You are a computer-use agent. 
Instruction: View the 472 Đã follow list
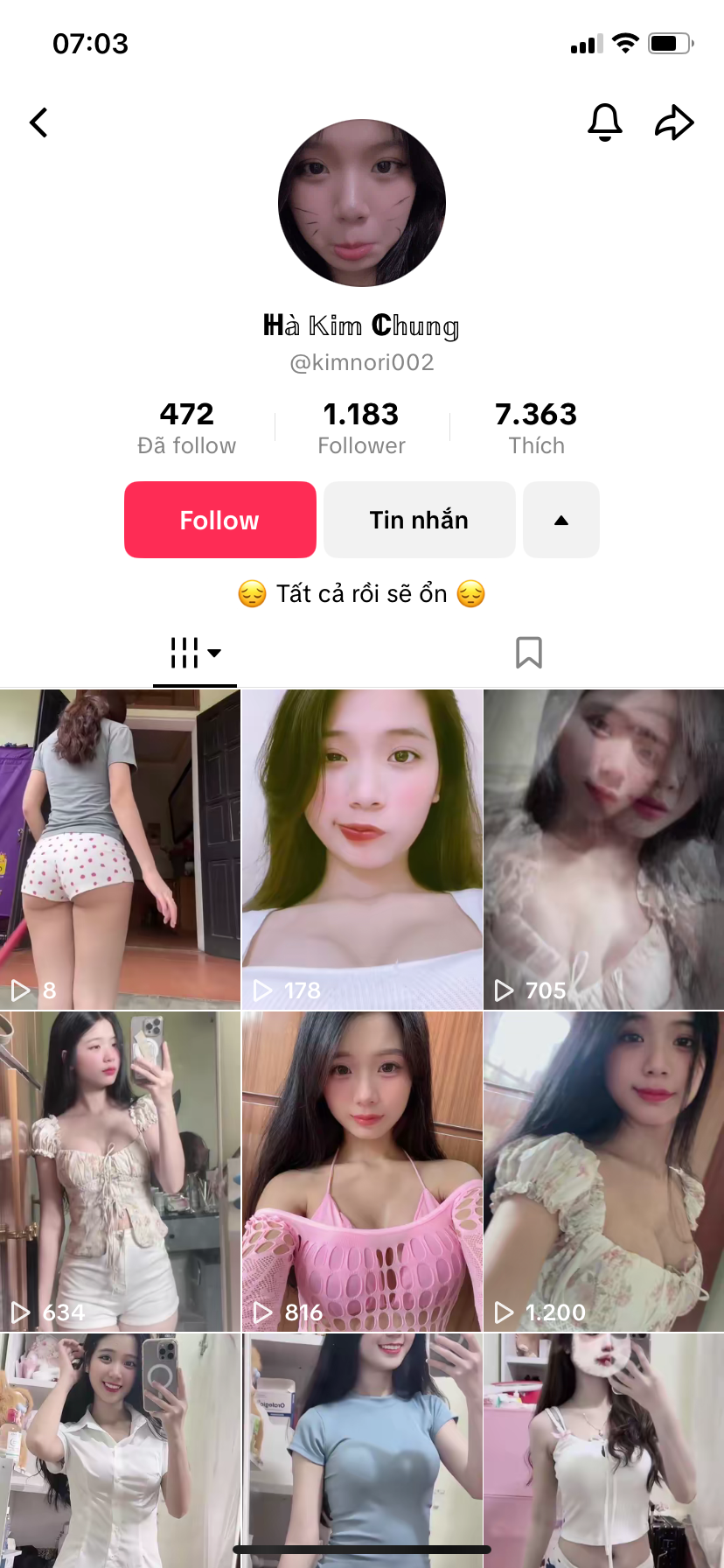tap(186, 428)
